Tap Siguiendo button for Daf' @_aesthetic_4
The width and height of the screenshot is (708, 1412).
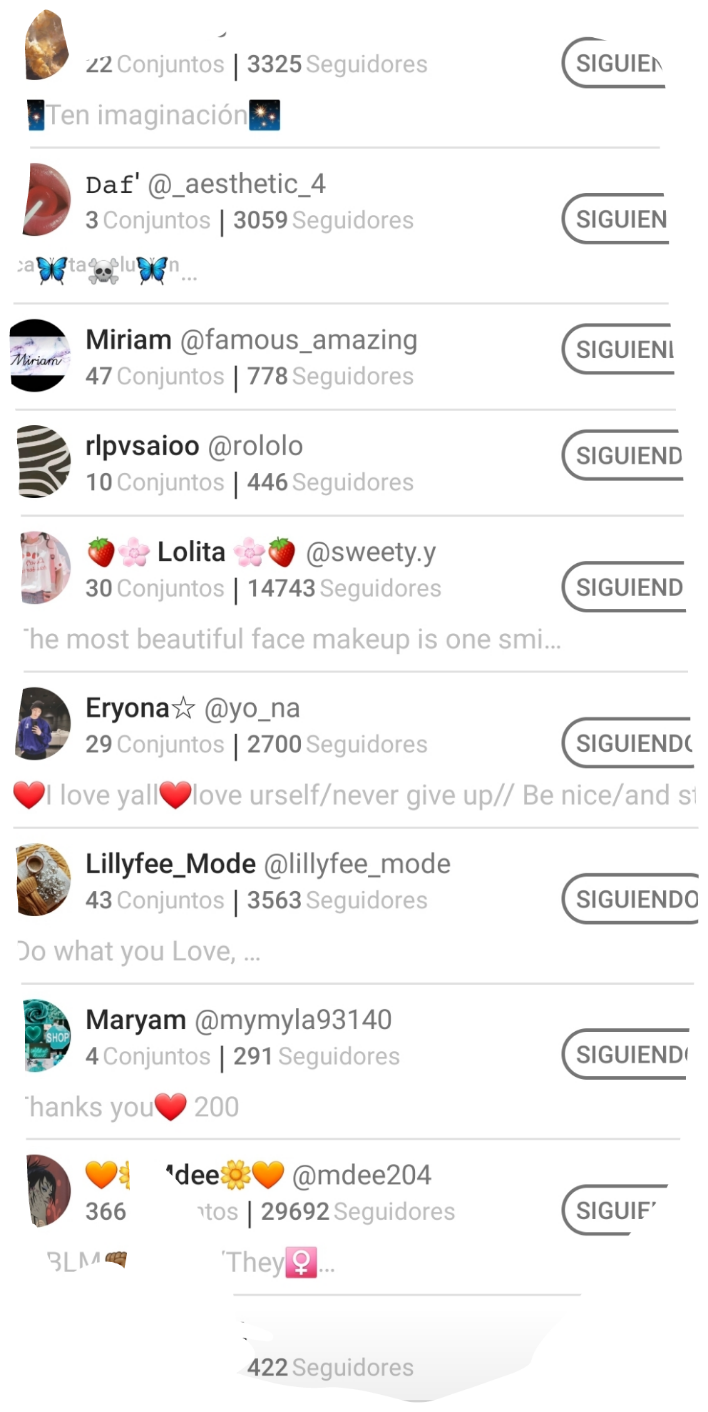[614, 219]
